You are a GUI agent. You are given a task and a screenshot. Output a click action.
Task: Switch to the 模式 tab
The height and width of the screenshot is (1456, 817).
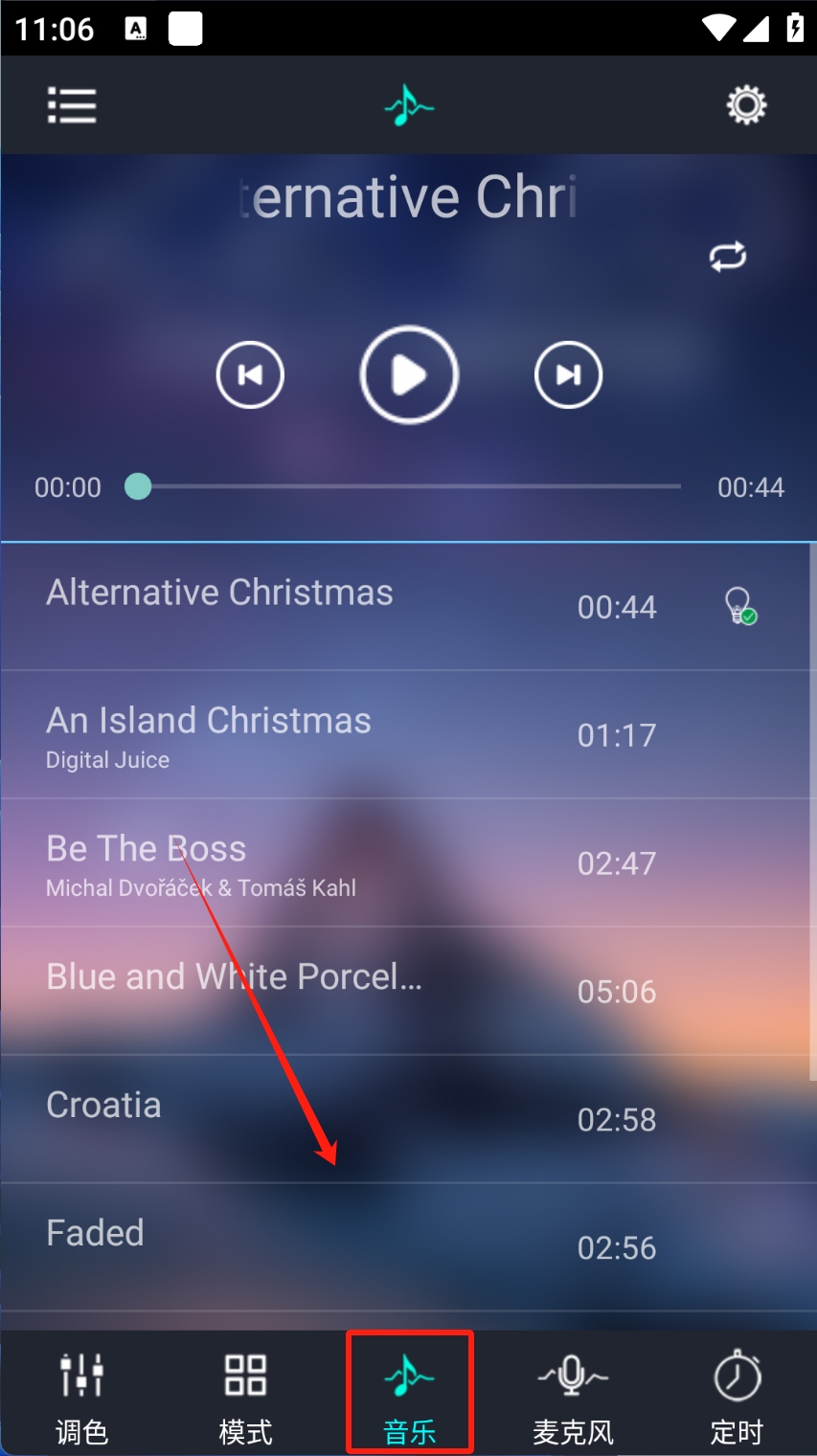pyautogui.click(x=245, y=1396)
